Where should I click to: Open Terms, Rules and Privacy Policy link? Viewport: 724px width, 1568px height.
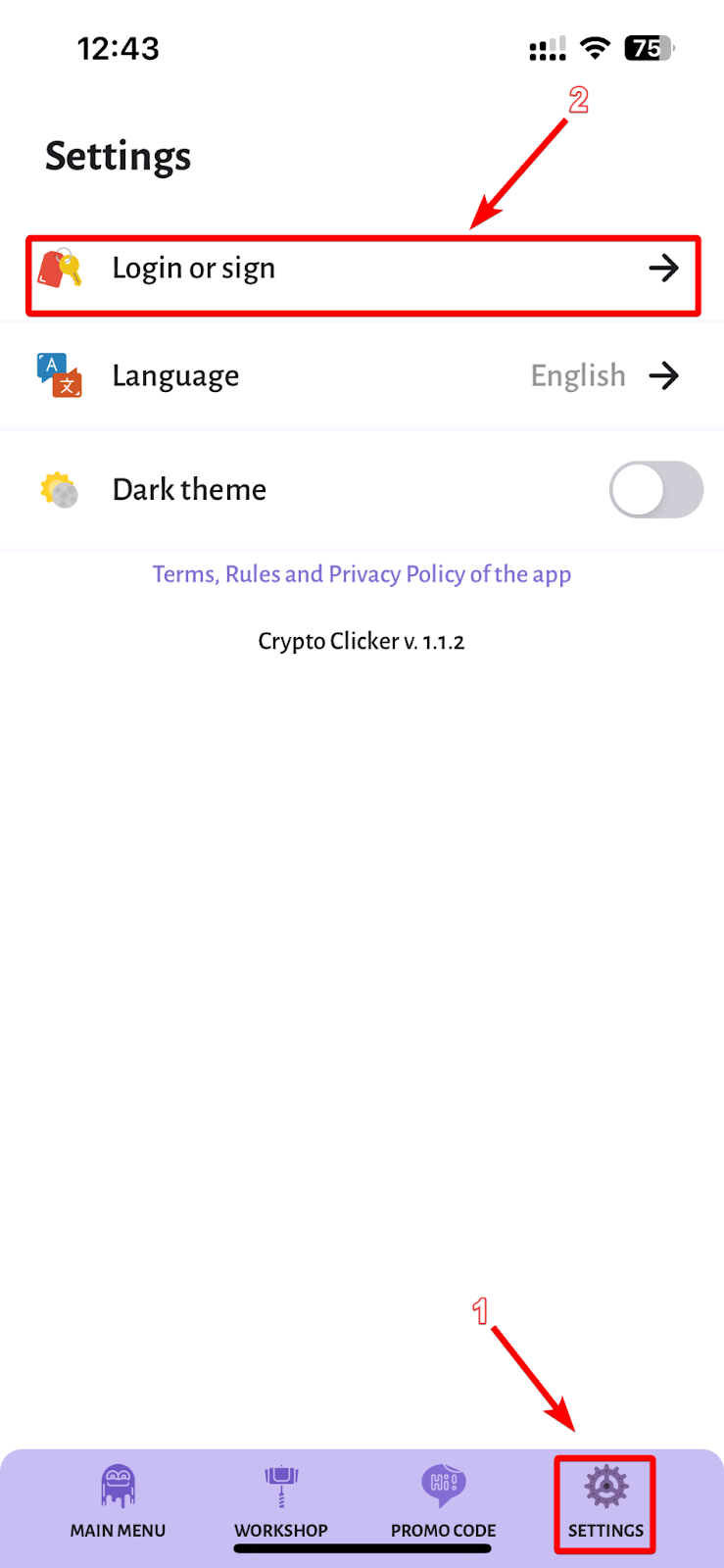(x=362, y=574)
